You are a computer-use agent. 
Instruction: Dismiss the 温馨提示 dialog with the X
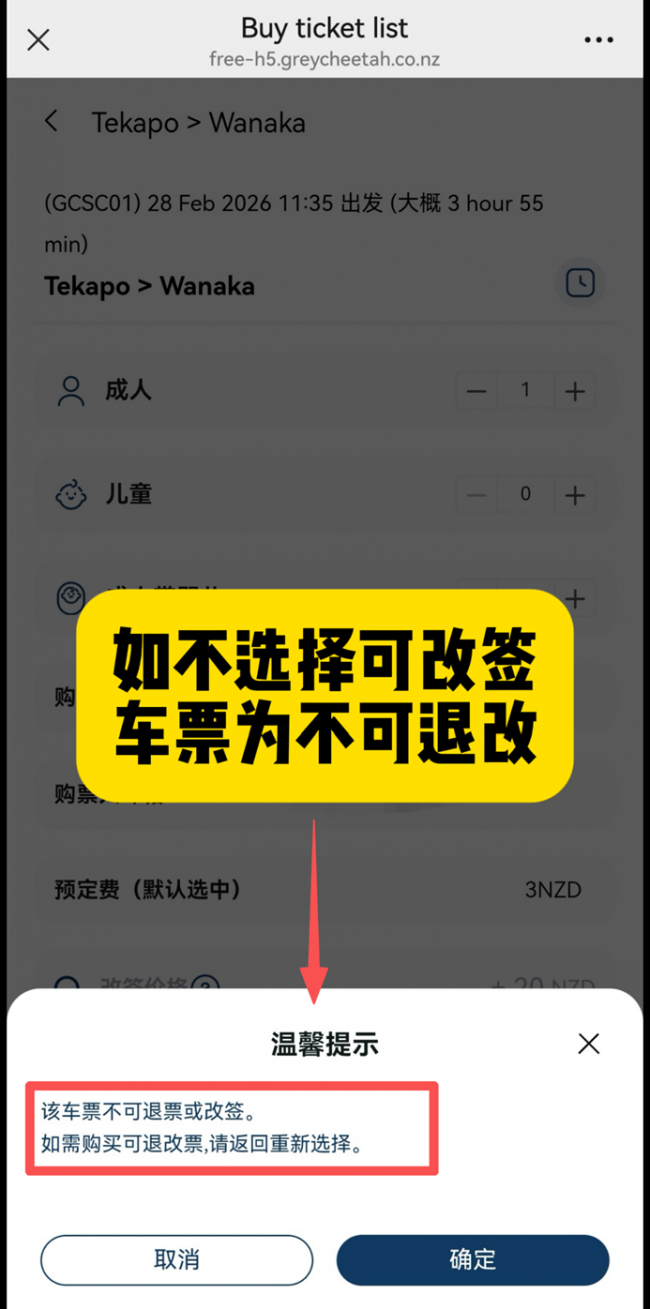pos(589,1044)
